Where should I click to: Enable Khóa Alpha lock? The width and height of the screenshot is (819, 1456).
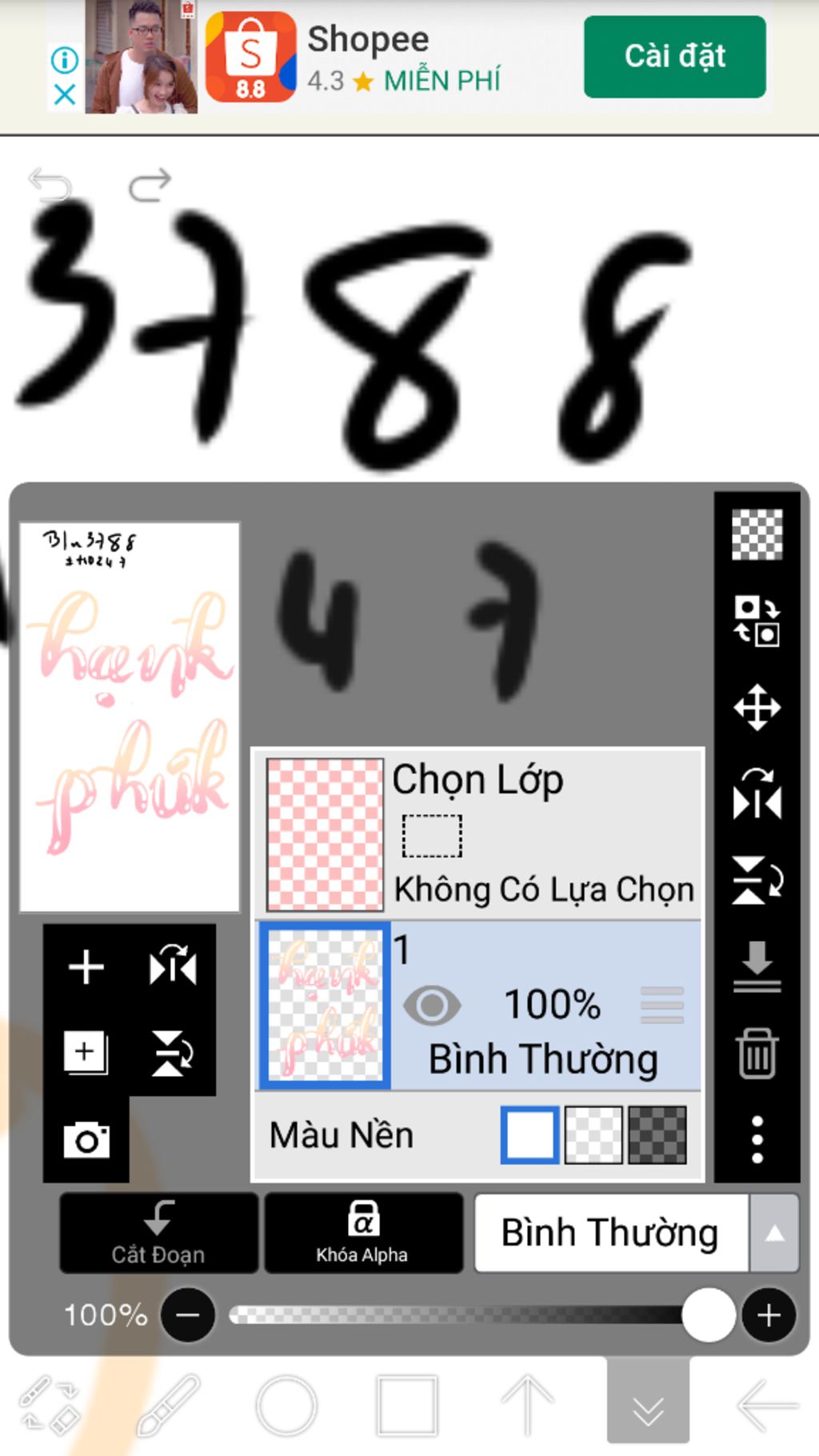click(363, 1233)
